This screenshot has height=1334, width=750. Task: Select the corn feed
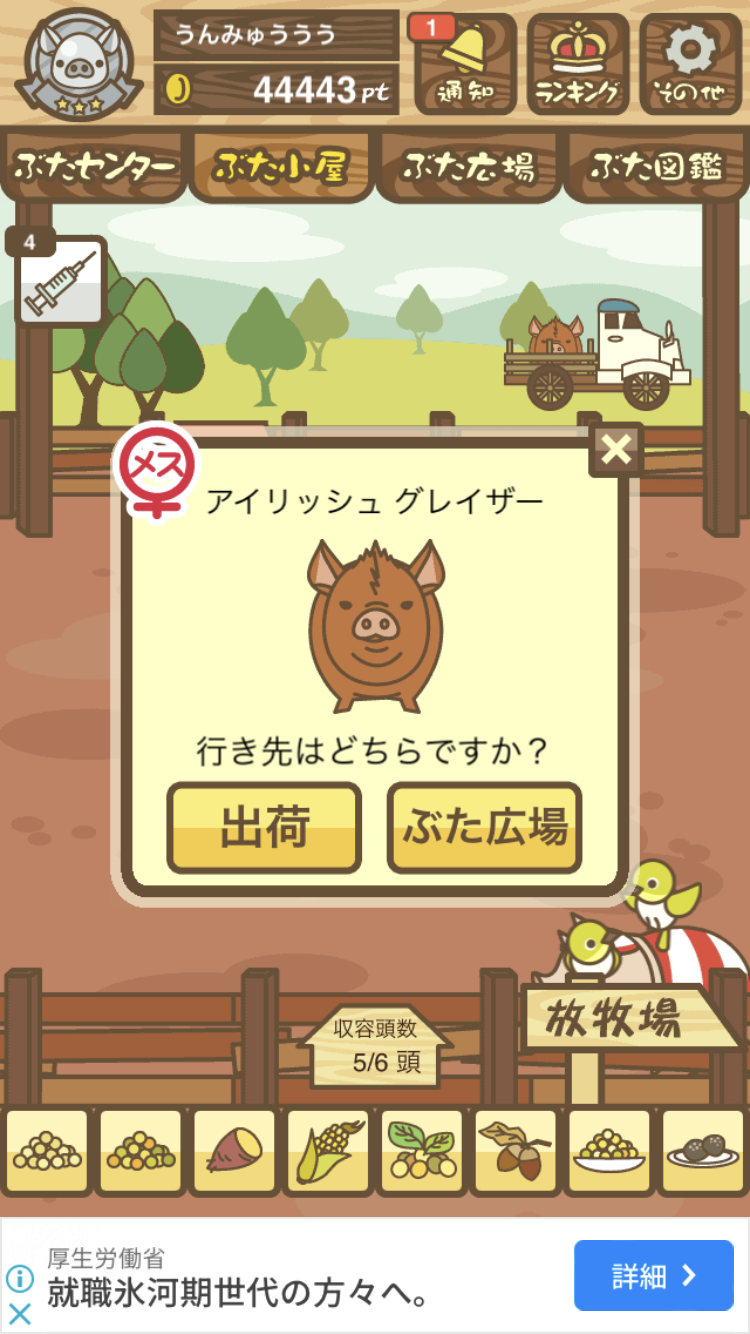point(328,1151)
